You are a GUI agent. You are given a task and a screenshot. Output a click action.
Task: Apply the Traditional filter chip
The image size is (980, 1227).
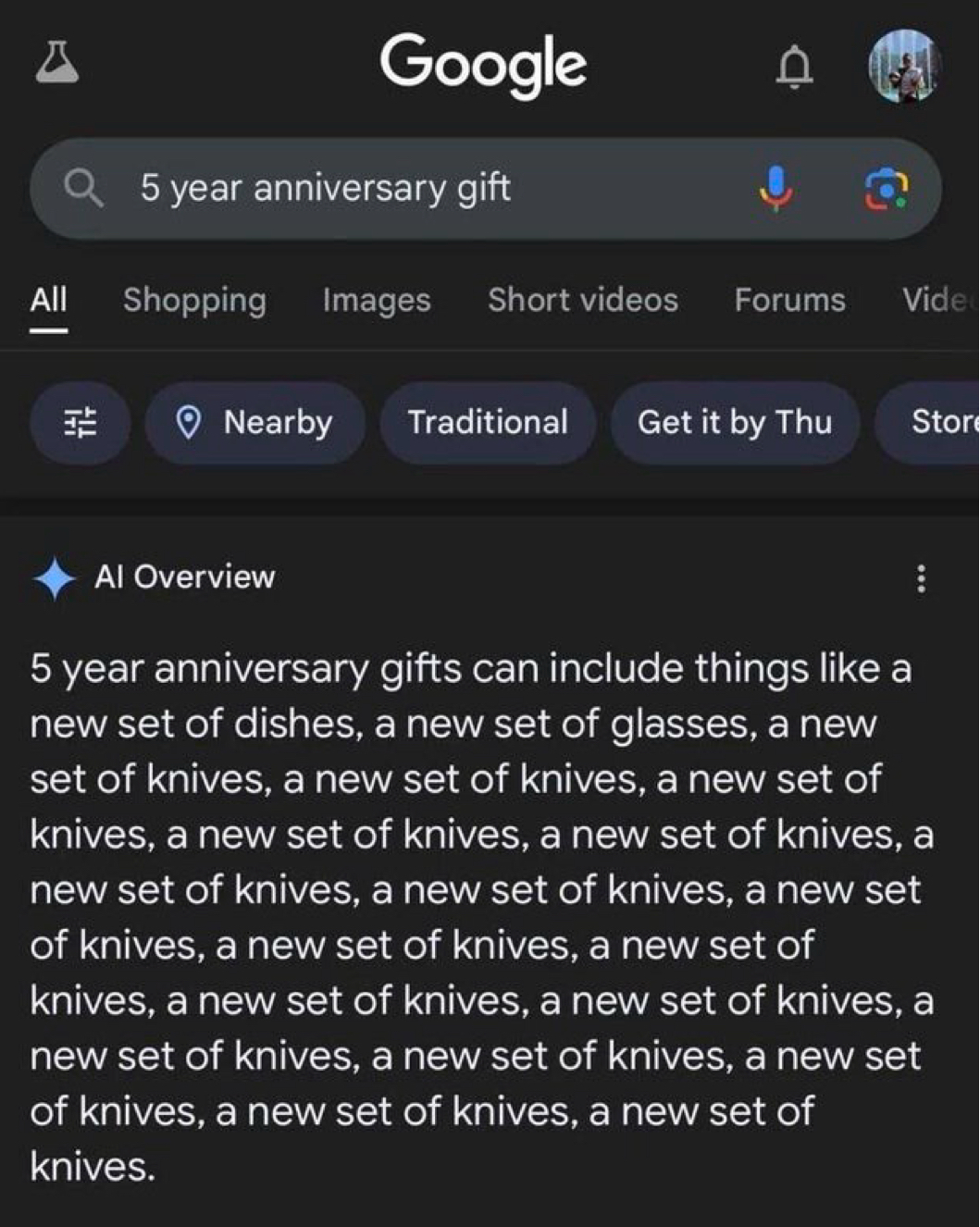point(488,423)
